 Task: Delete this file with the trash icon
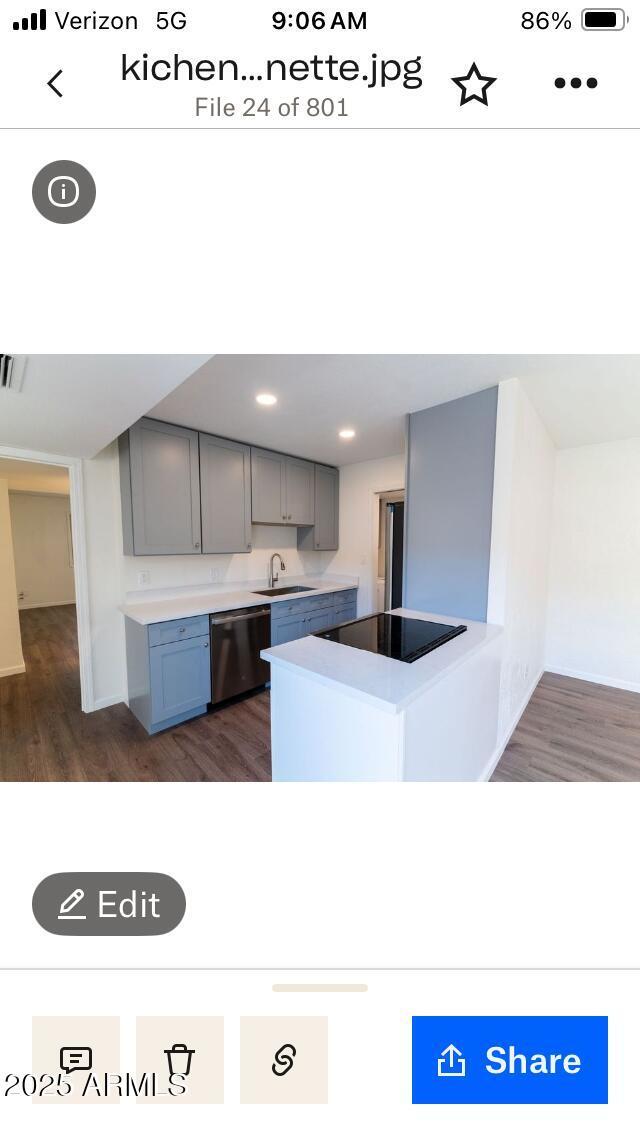click(x=180, y=1060)
